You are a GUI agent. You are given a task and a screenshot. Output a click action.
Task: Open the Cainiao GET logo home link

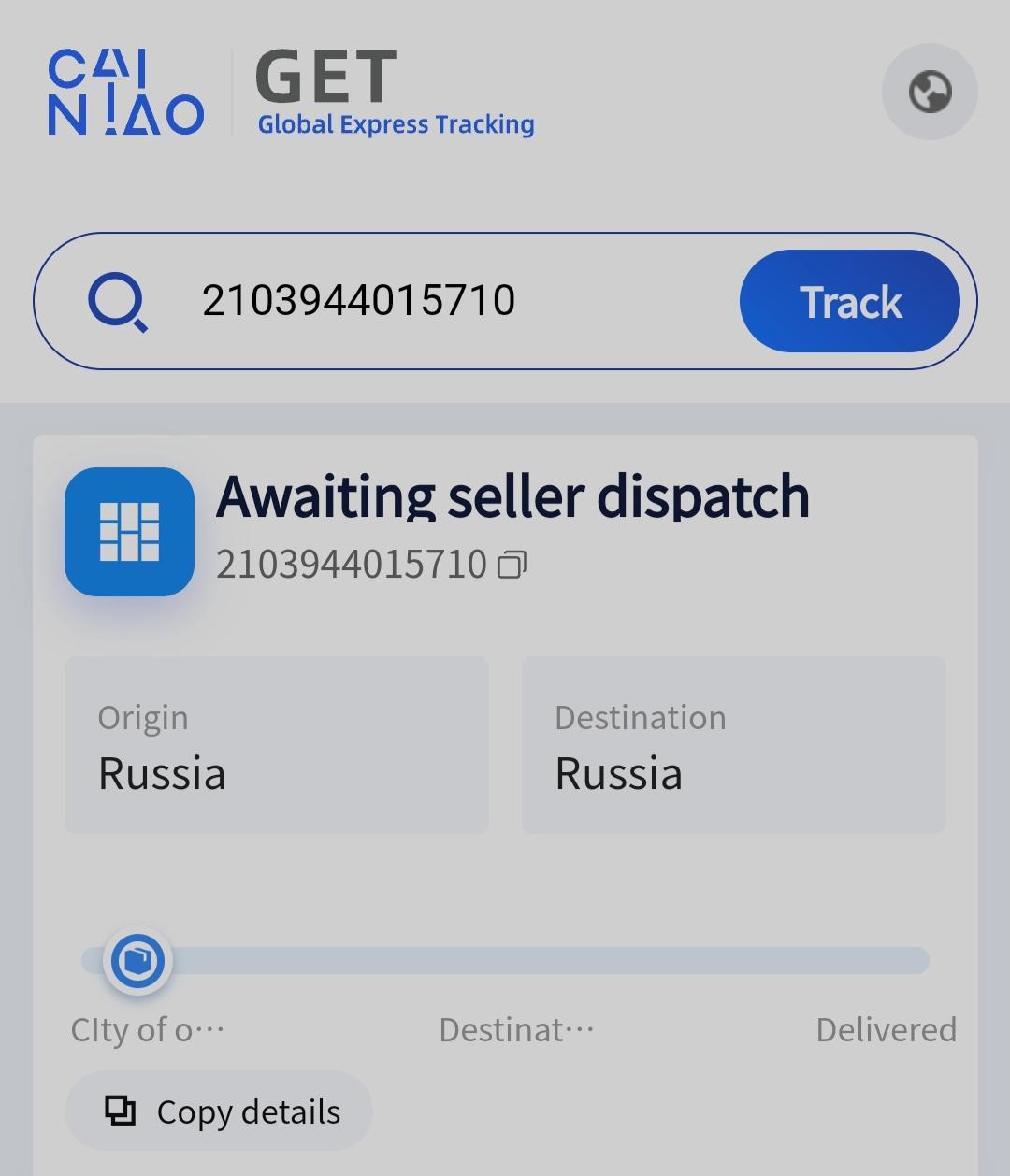(290, 93)
